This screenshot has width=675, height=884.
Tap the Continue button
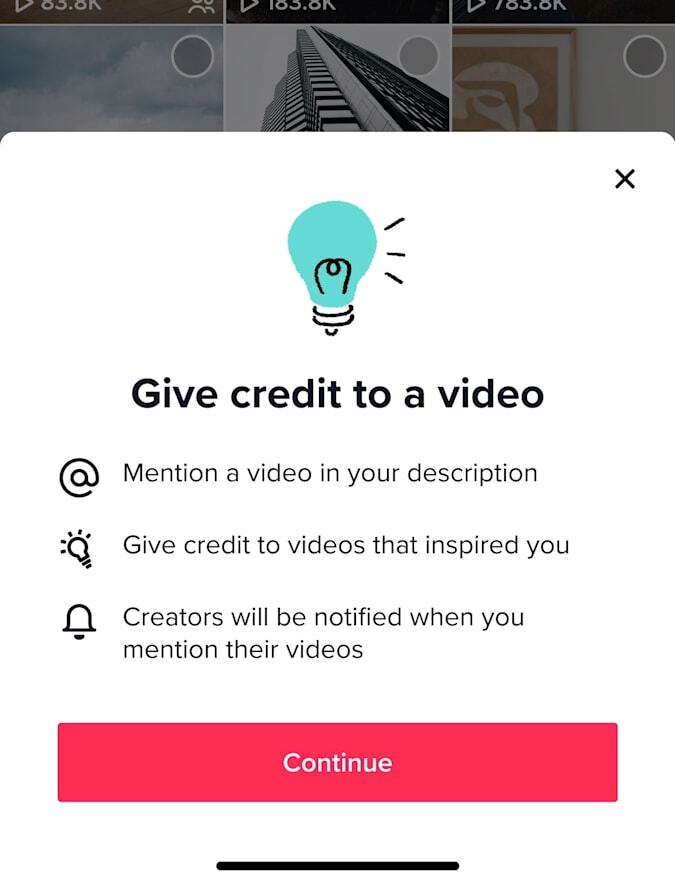tap(337, 762)
